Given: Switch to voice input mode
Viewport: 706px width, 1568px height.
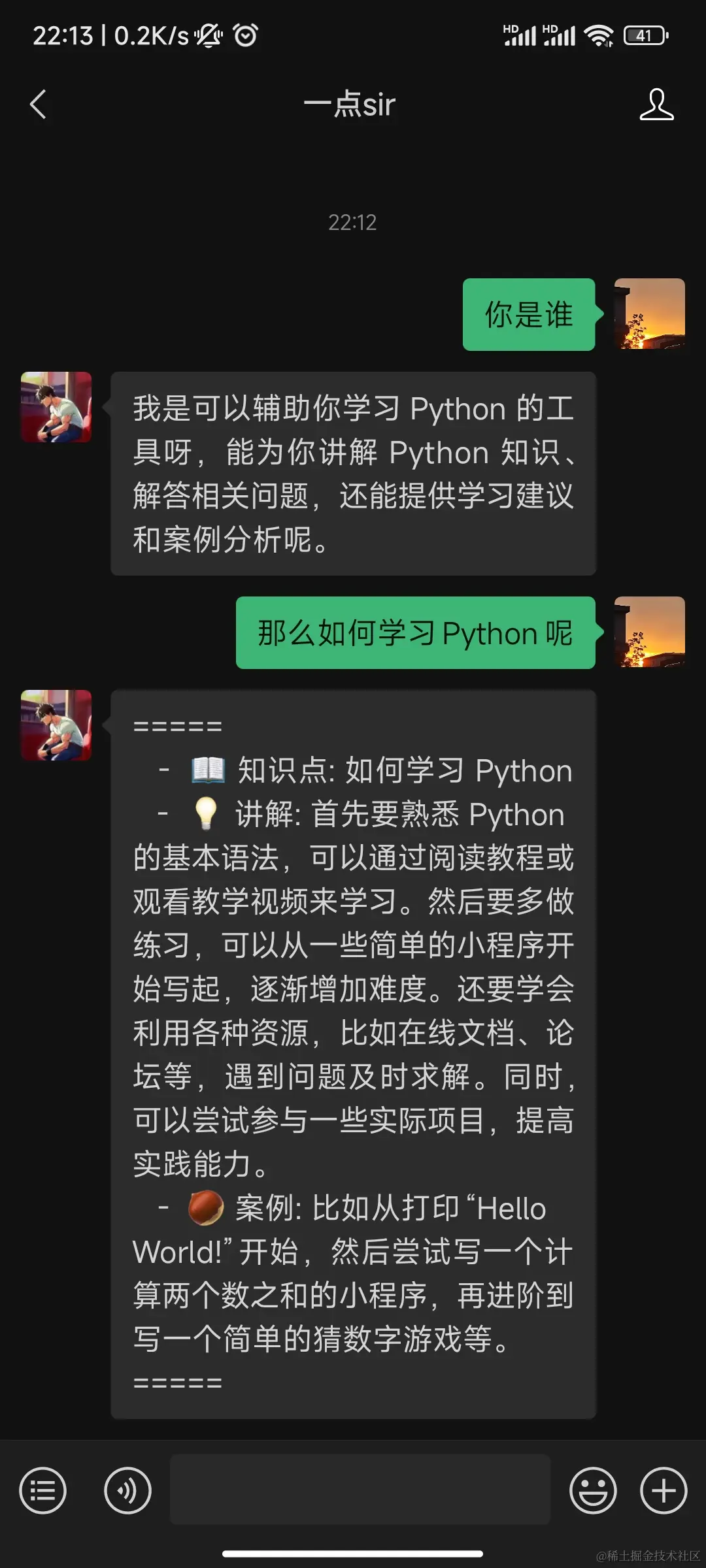Looking at the screenshot, I should pyautogui.click(x=127, y=1491).
